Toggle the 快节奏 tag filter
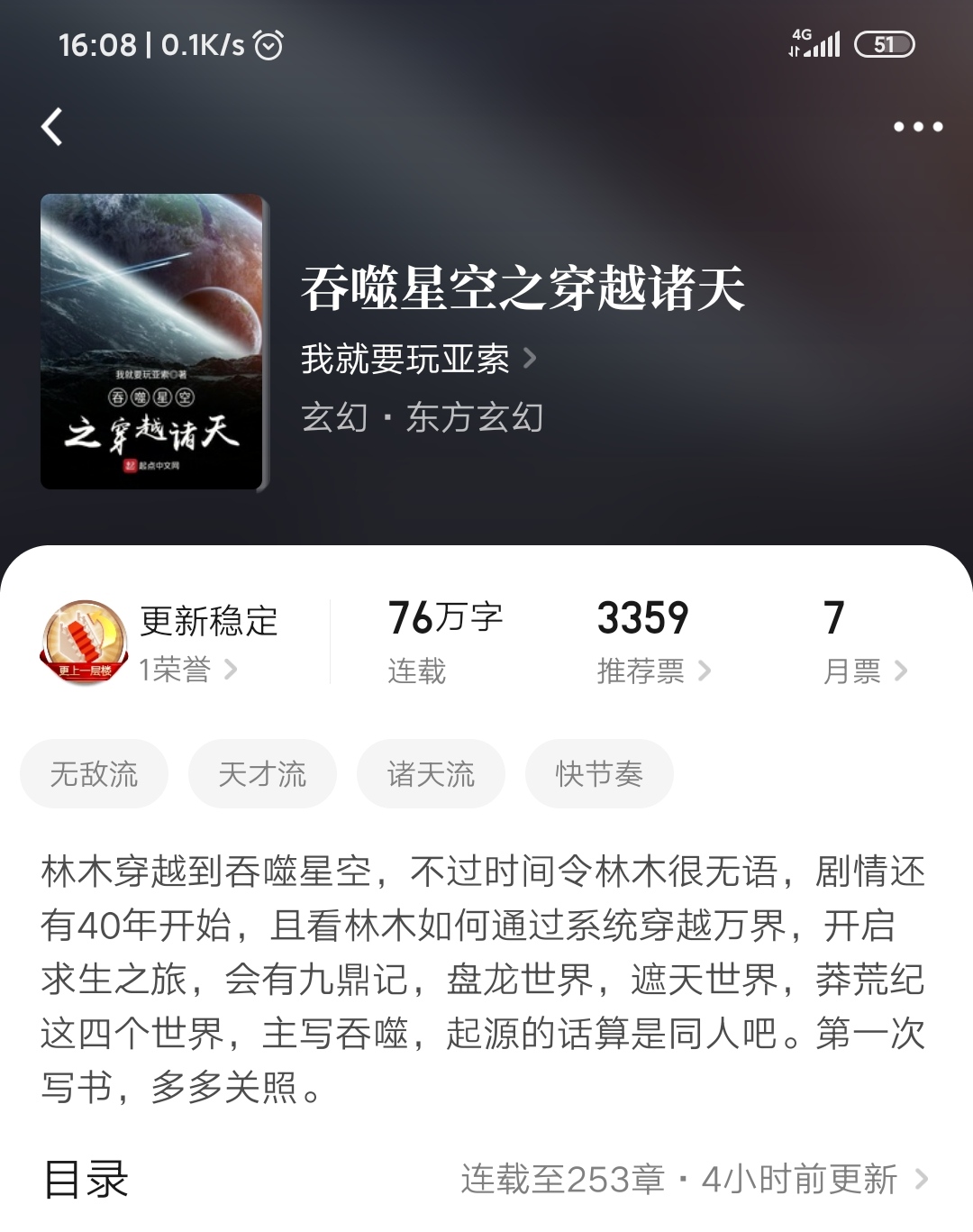973x1232 pixels. click(599, 773)
